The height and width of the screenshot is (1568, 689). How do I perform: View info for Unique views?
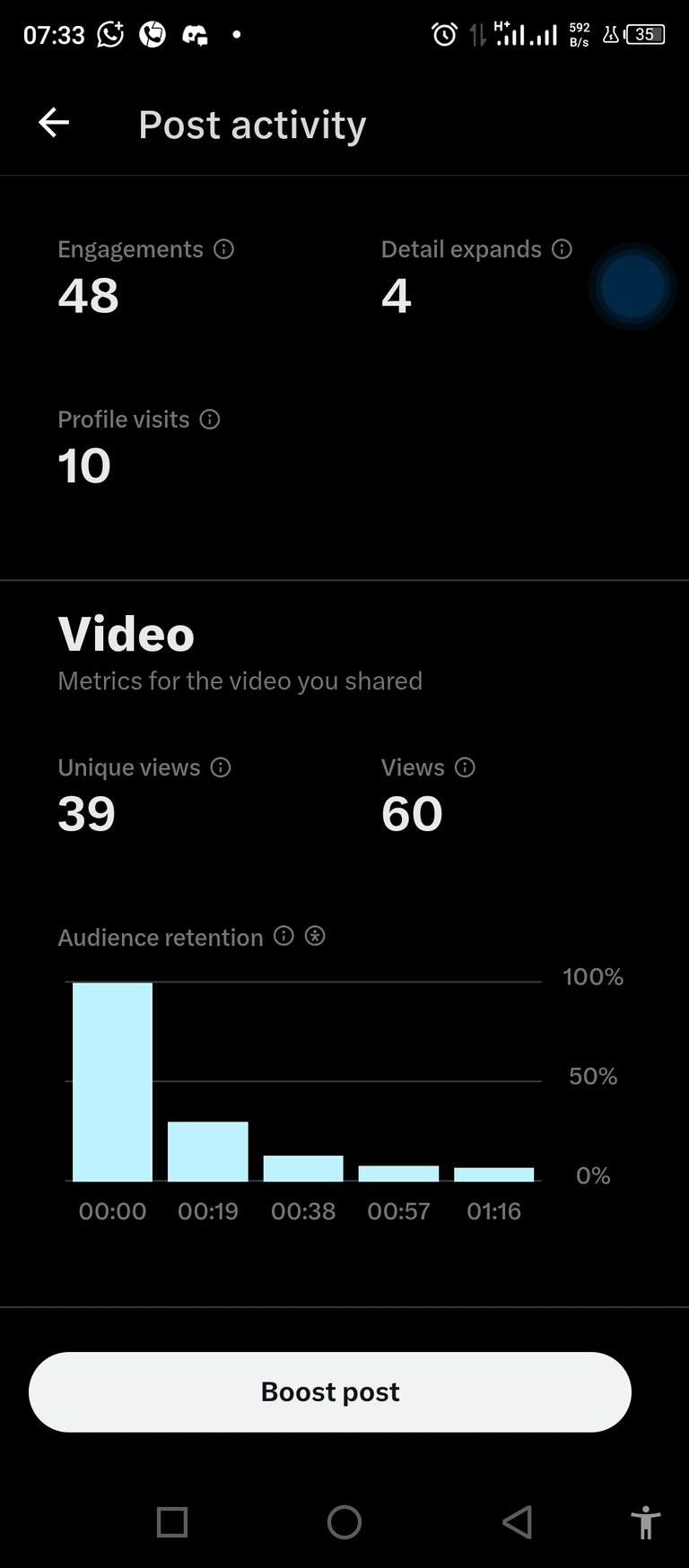click(x=221, y=767)
